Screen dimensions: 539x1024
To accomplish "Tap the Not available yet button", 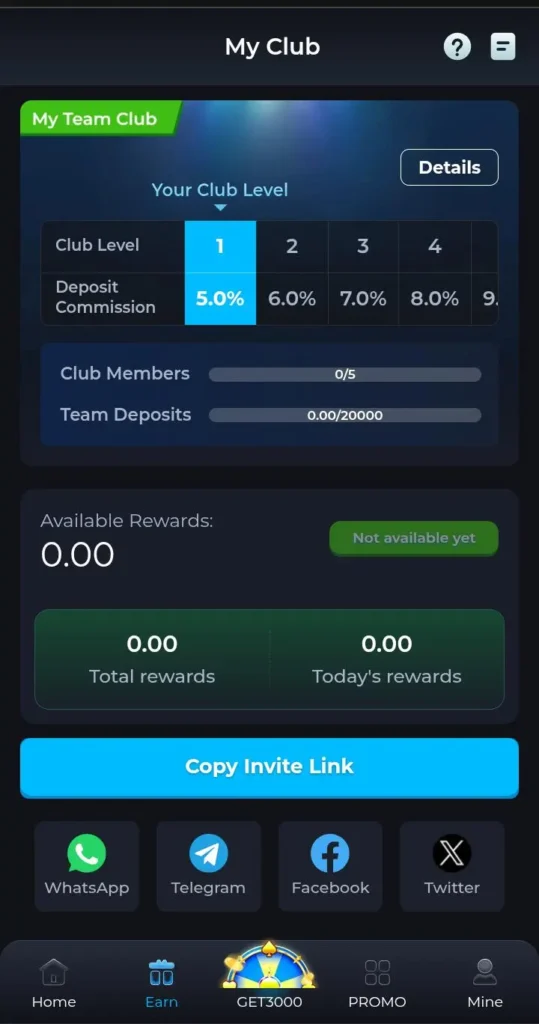I will (x=414, y=539).
